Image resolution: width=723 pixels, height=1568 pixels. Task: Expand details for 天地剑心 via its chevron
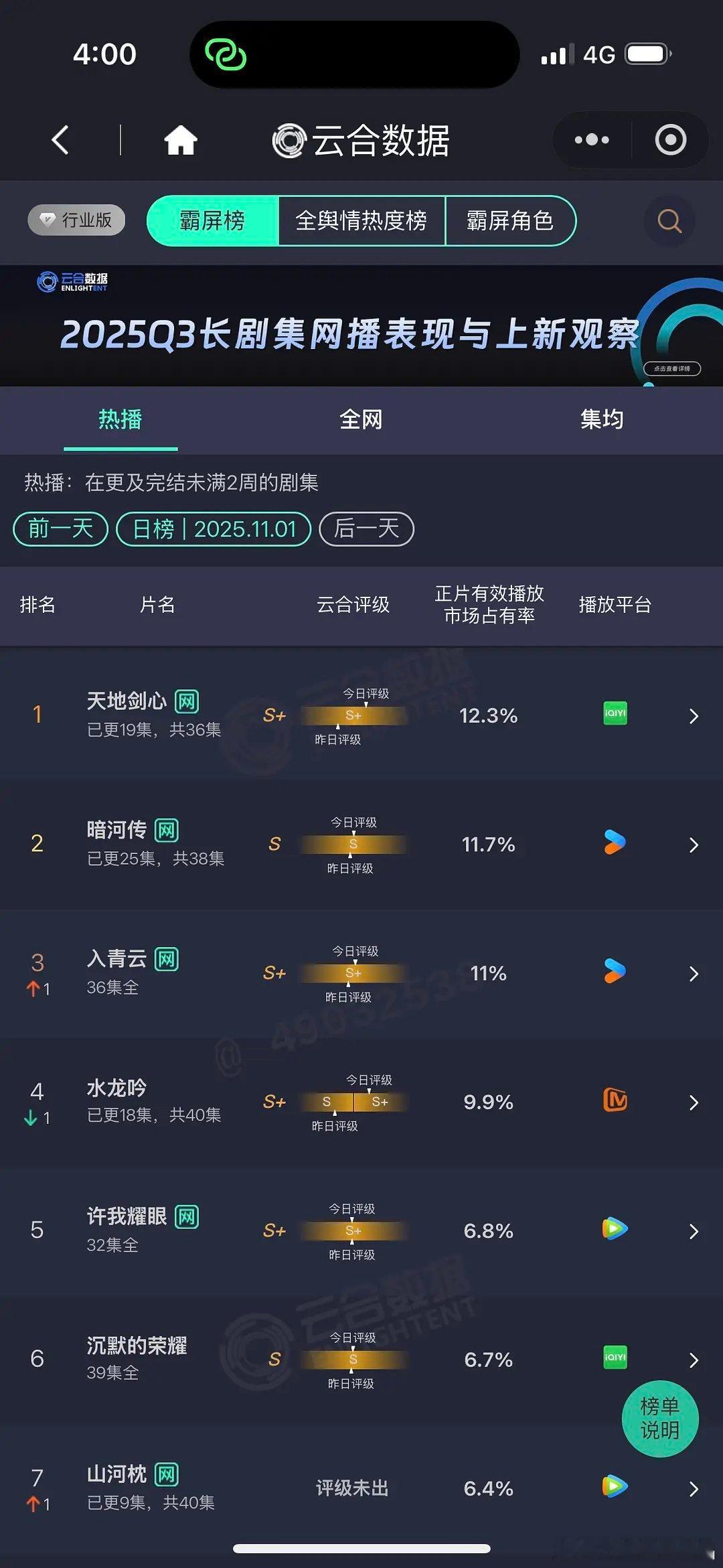coord(694,715)
